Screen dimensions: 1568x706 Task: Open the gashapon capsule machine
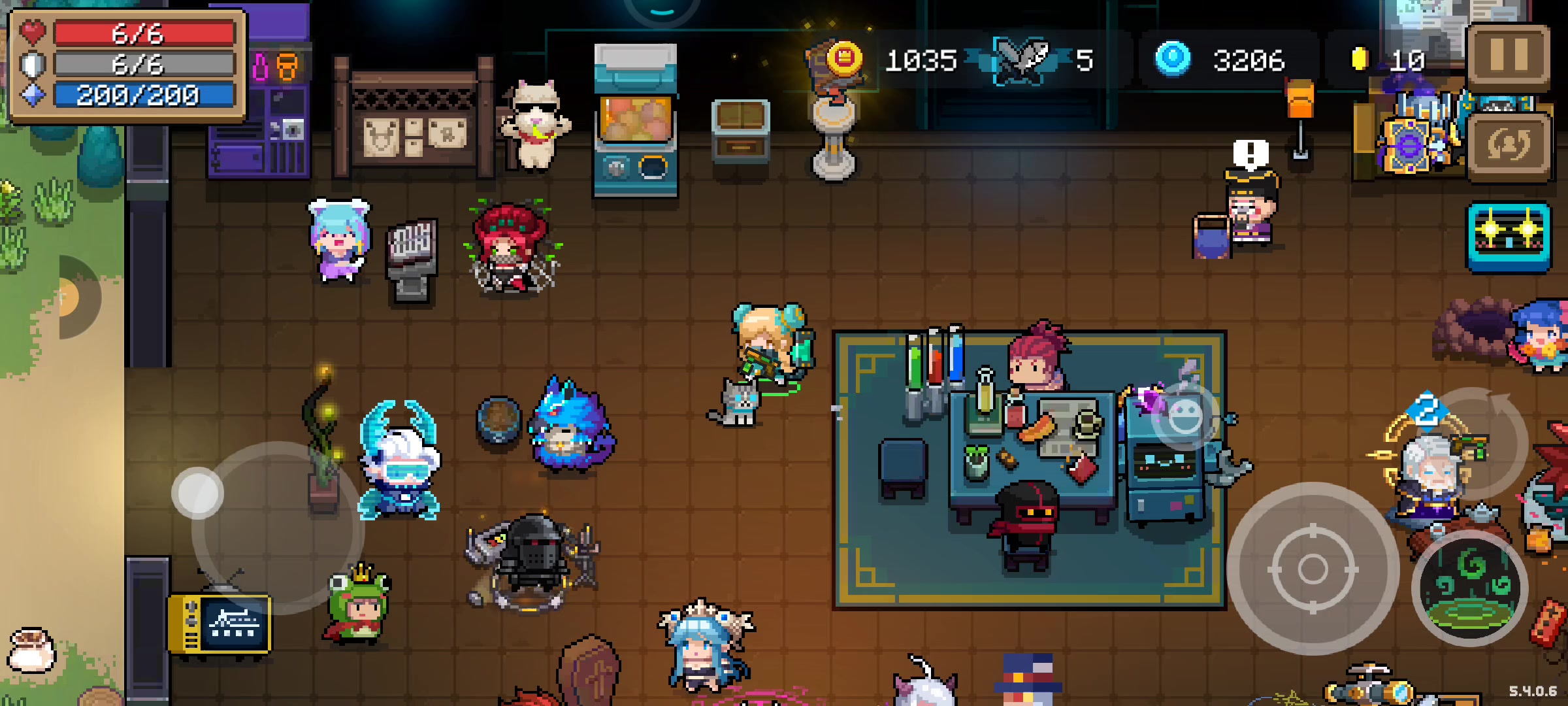(635, 121)
